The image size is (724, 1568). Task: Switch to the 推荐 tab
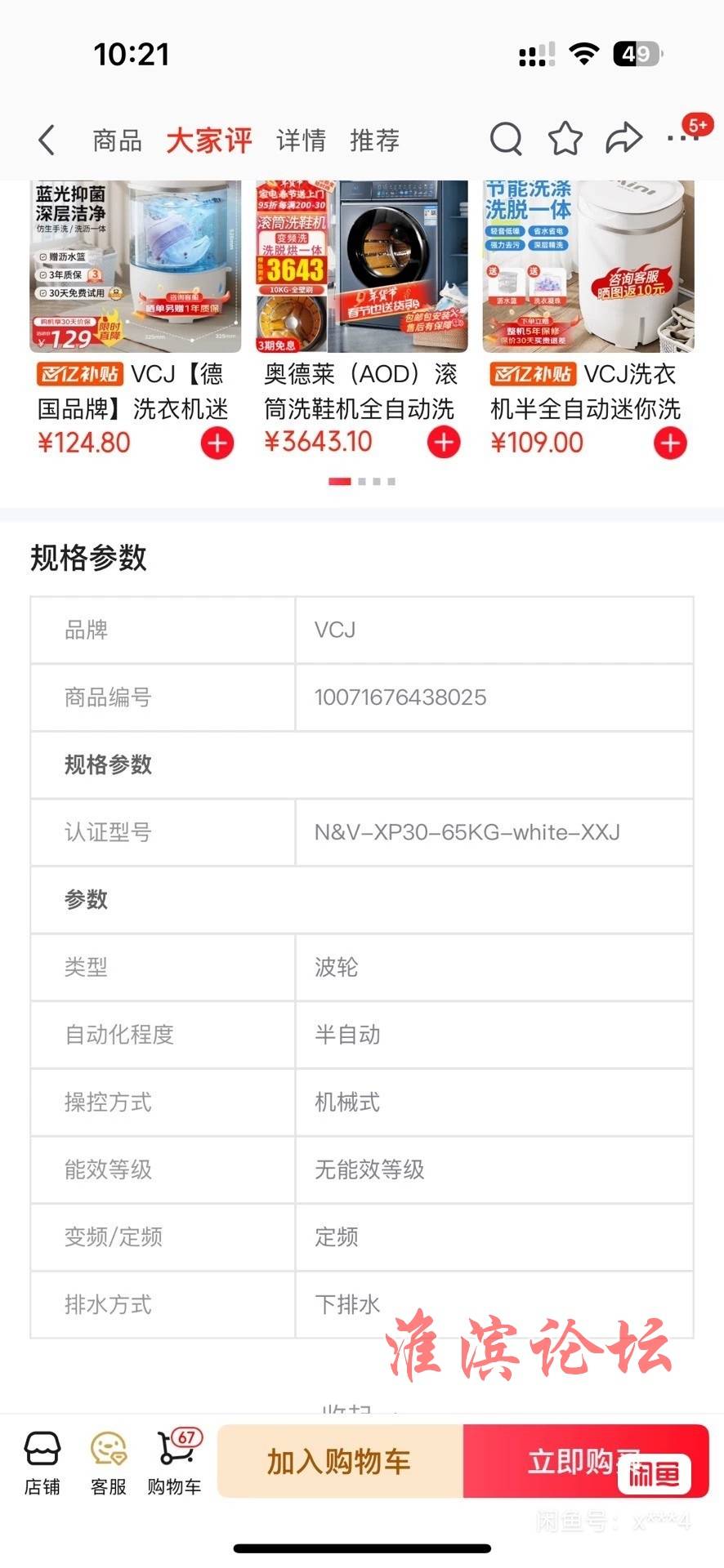374,140
